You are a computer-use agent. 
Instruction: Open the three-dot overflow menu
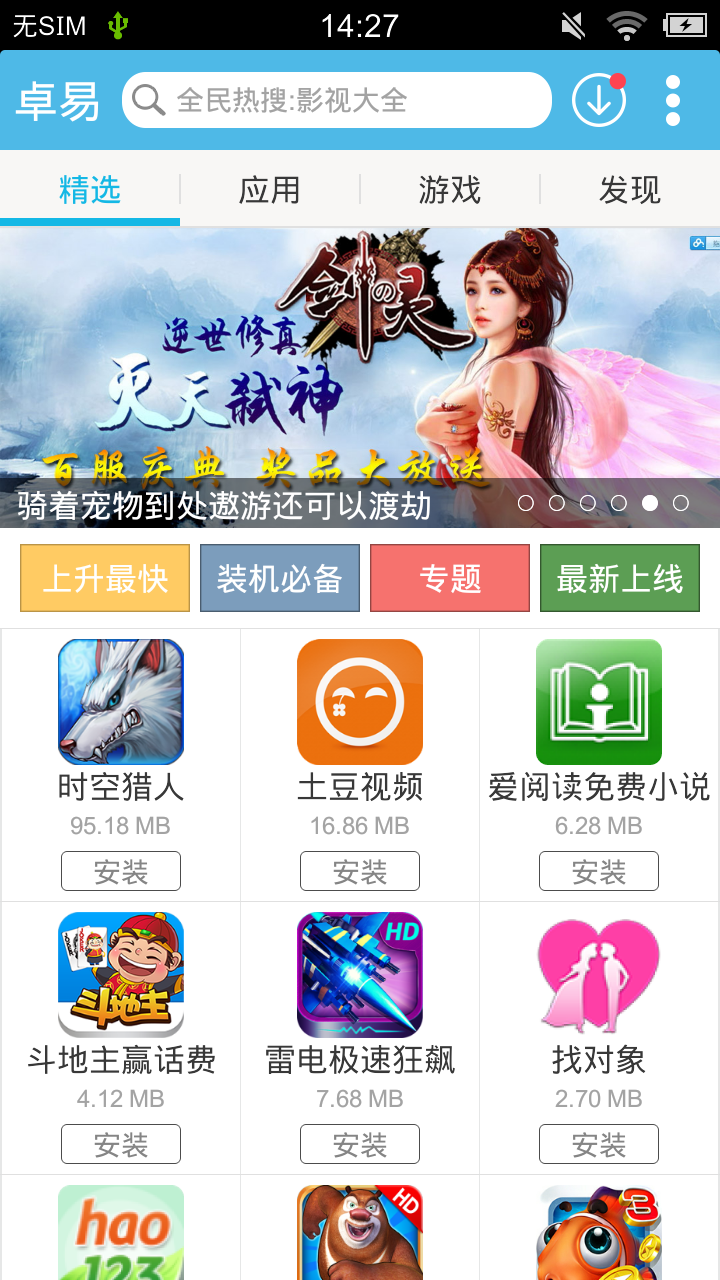pyautogui.click(x=673, y=100)
